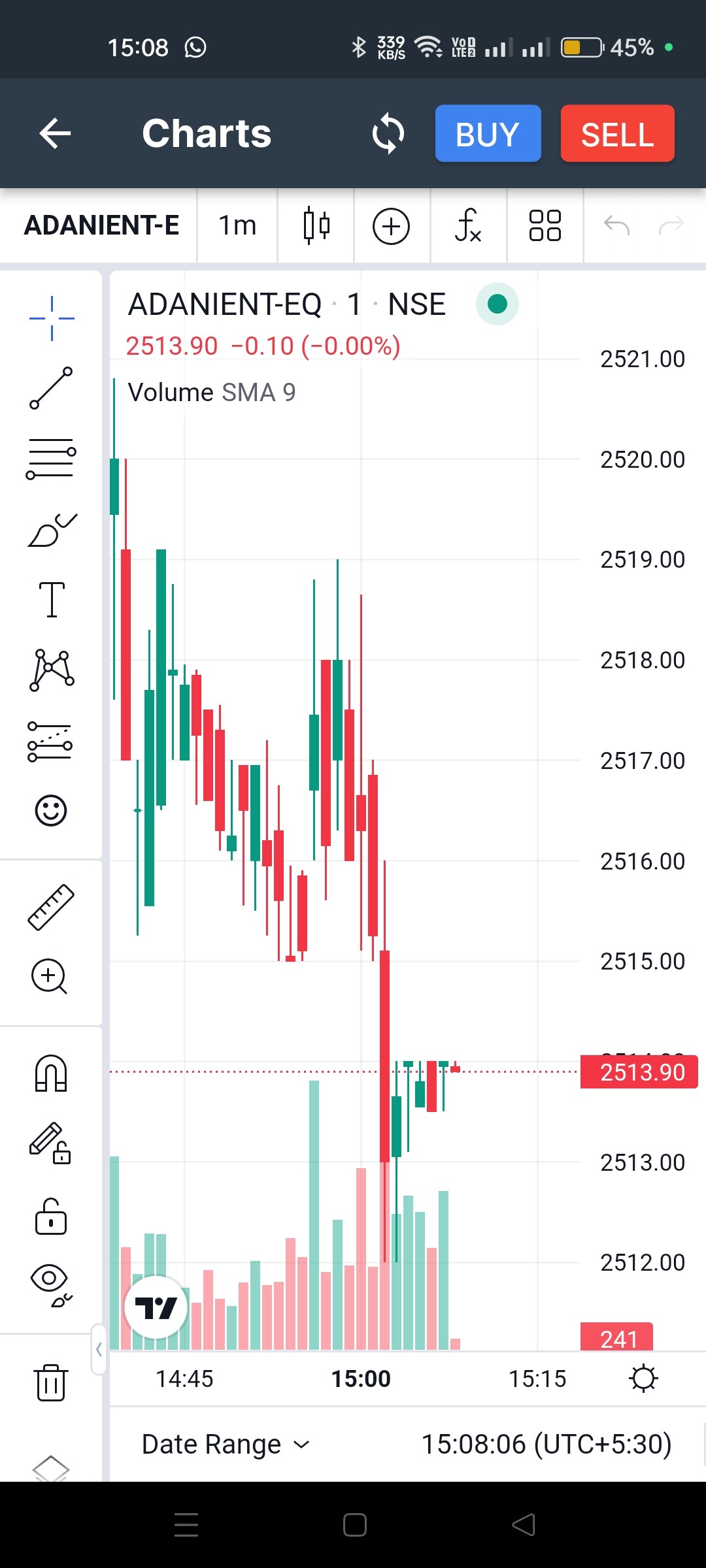The width and height of the screenshot is (706, 1568).
Task: Delete drawings with the trash icon
Action: coord(51,1382)
